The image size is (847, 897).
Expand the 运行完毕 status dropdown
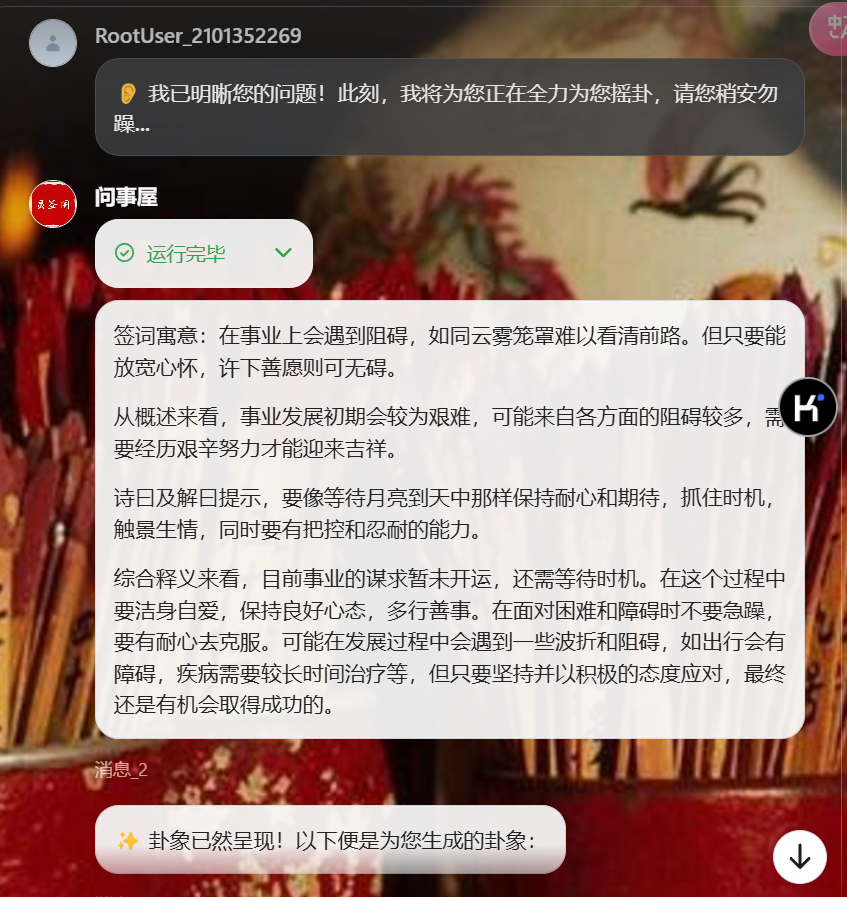click(283, 253)
